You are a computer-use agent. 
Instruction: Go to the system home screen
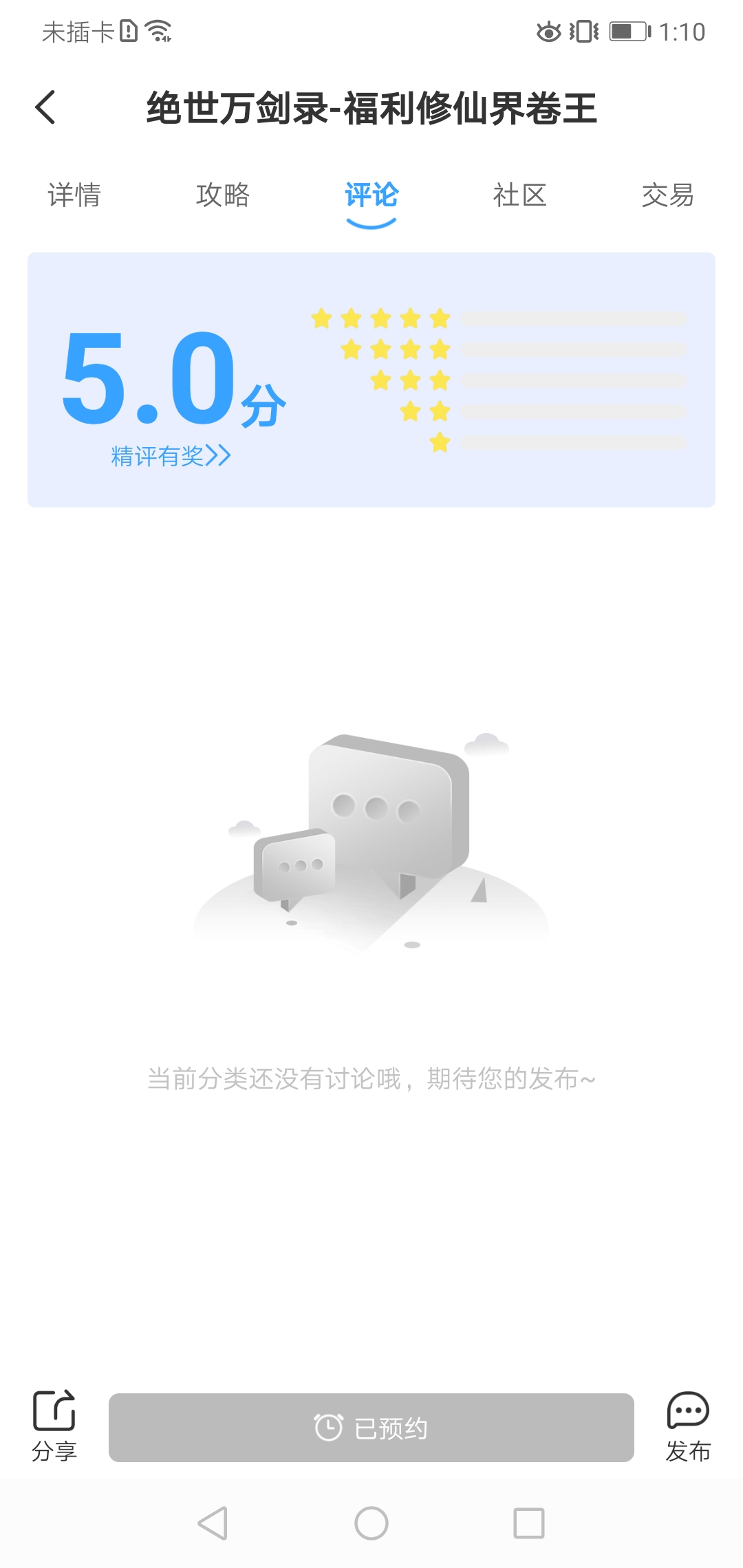coord(371,1523)
